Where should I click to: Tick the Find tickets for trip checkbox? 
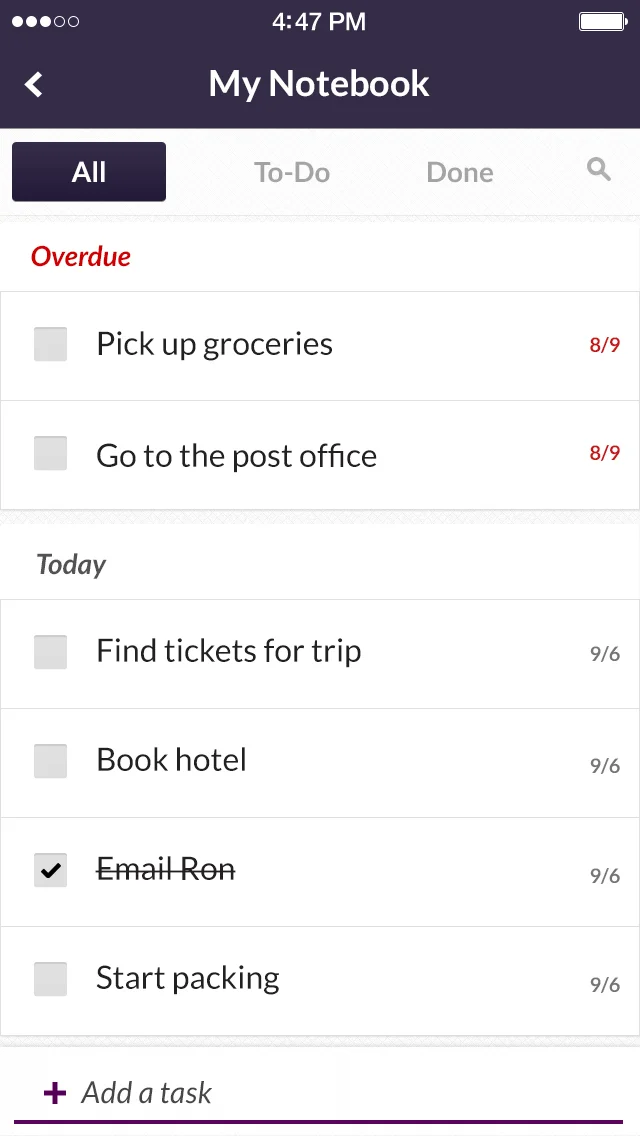(x=51, y=652)
